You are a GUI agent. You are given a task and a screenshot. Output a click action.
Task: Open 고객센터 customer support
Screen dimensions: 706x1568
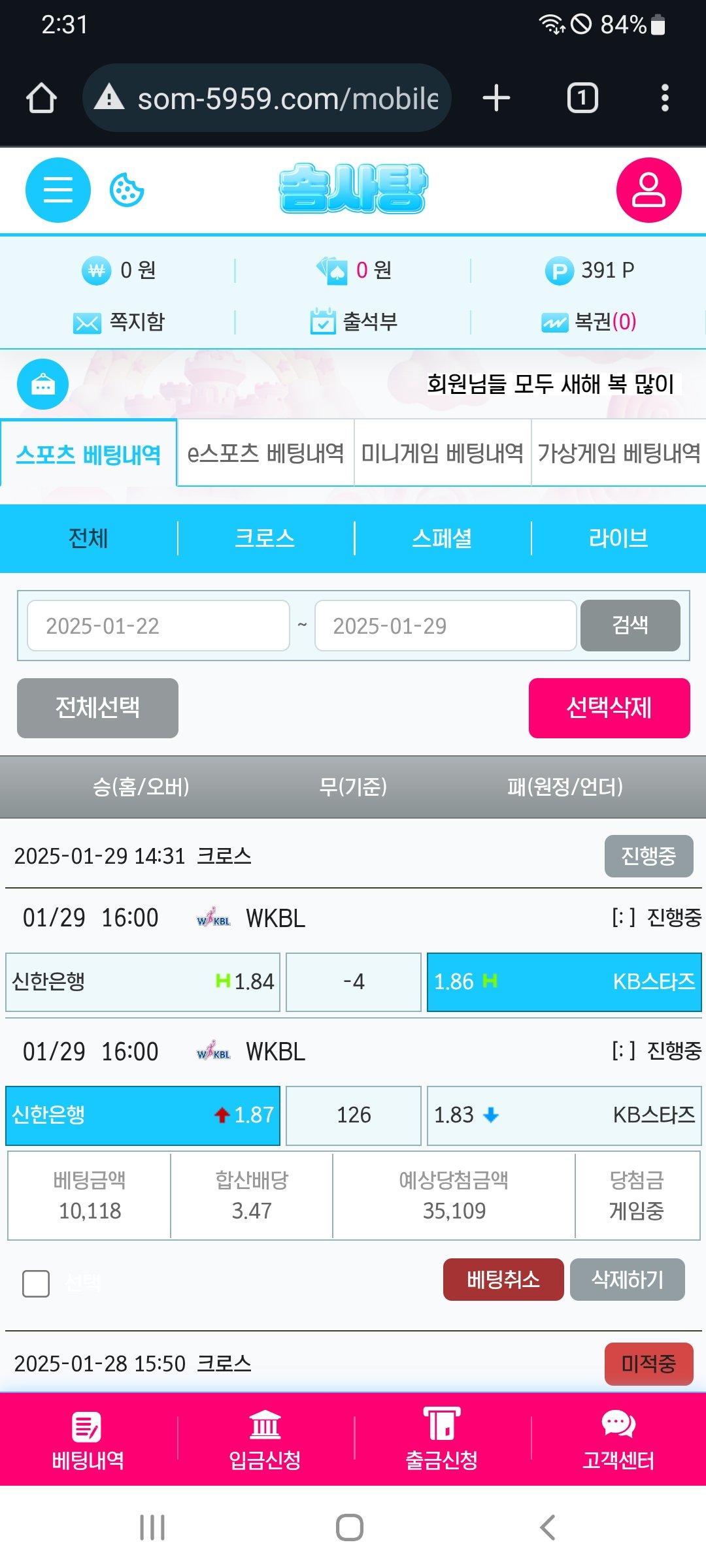point(618,1440)
